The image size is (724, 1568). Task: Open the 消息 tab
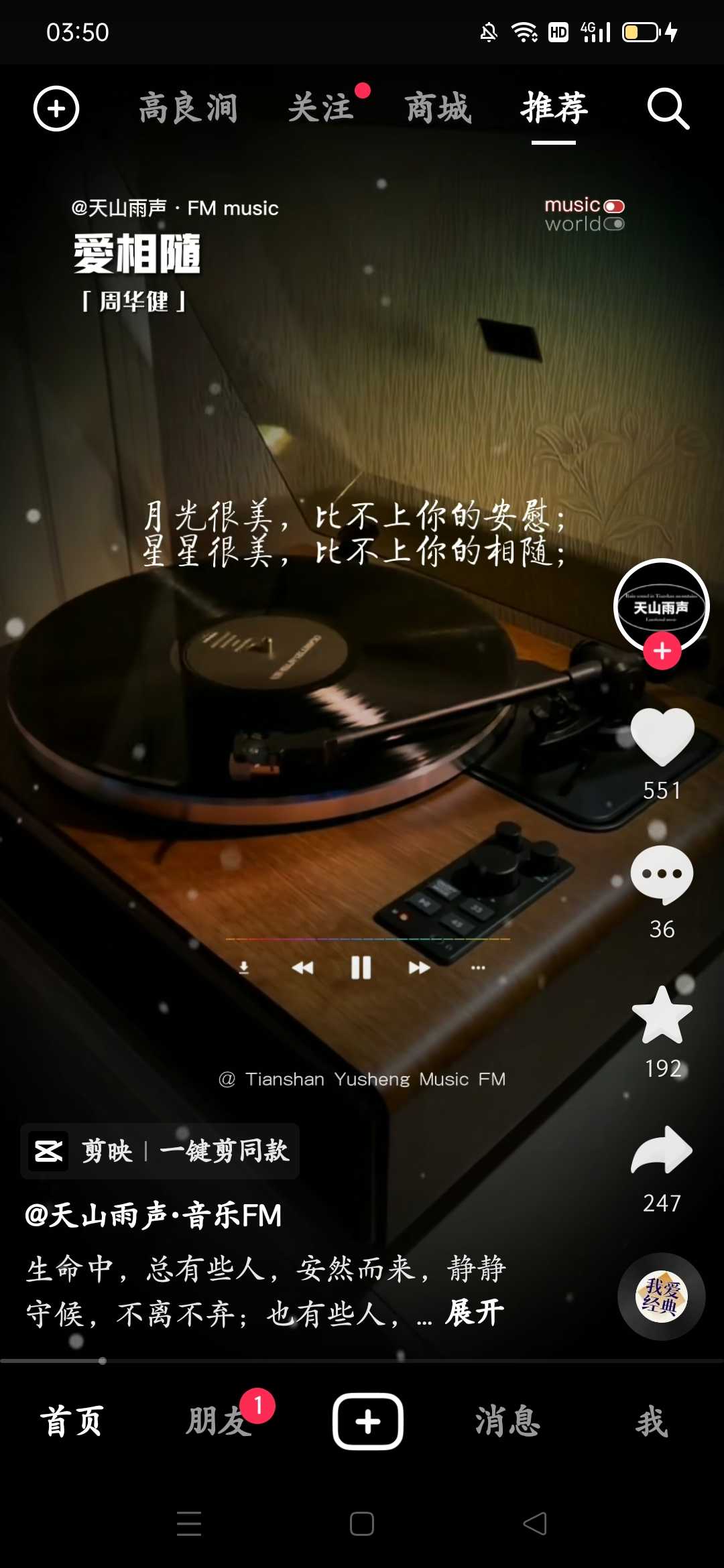click(x=507, y=1421)
